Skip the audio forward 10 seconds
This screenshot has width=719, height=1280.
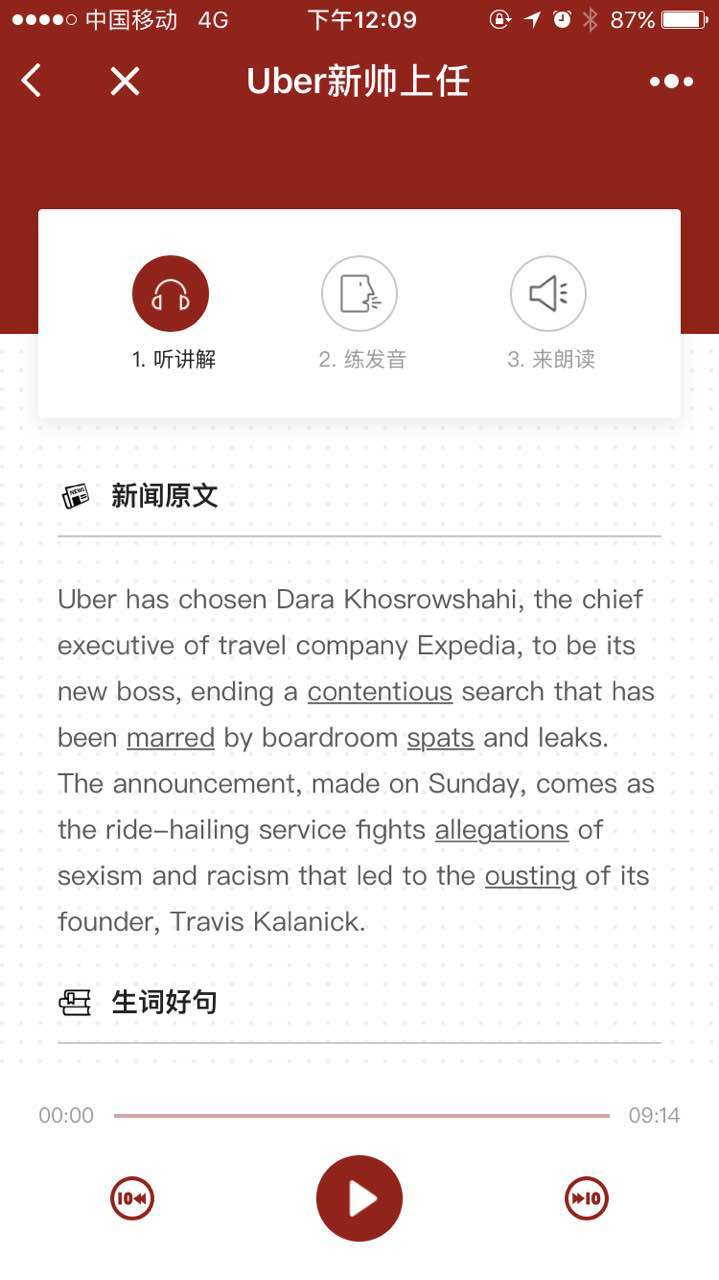pyautogui.click(x=587, y=1198)
